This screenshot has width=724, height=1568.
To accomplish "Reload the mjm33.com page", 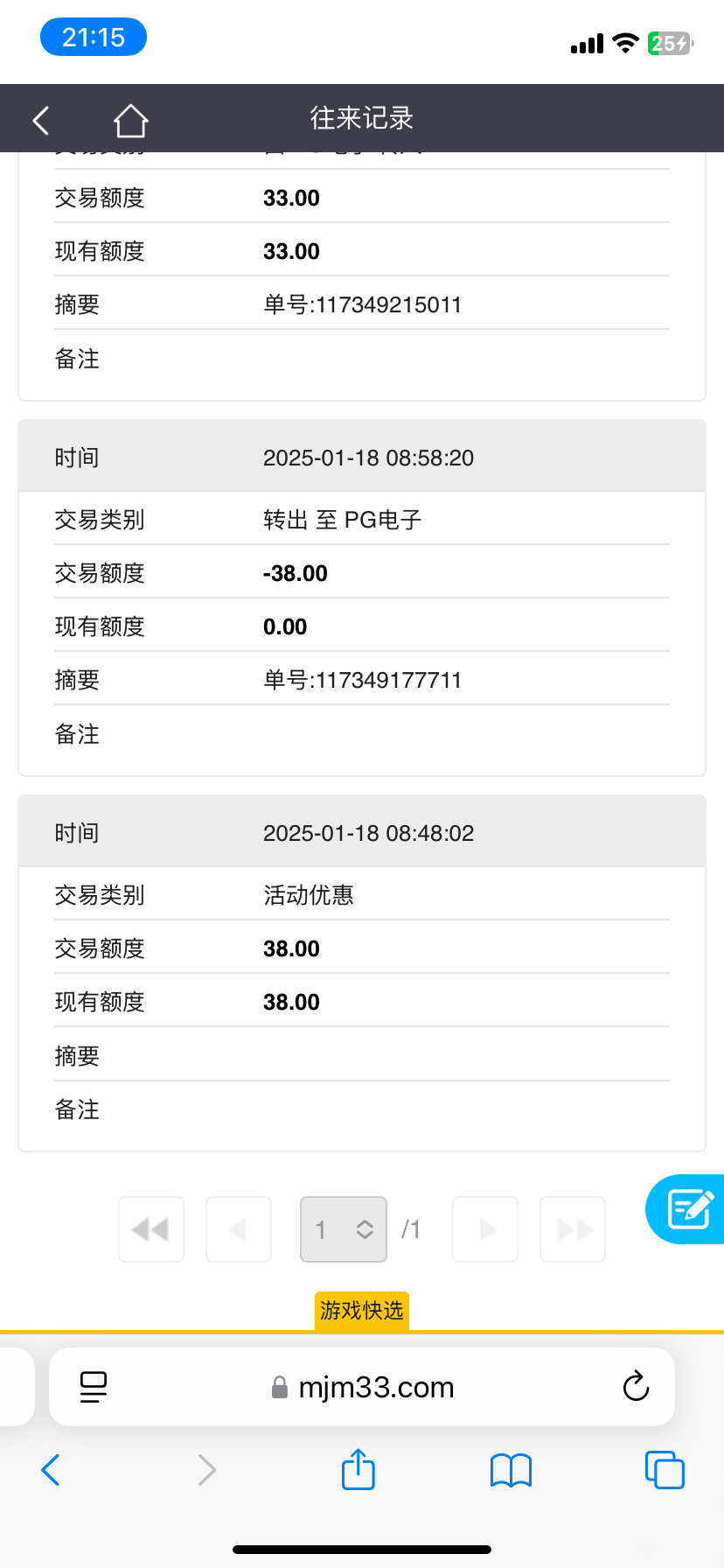I will tap(636, 1387).
